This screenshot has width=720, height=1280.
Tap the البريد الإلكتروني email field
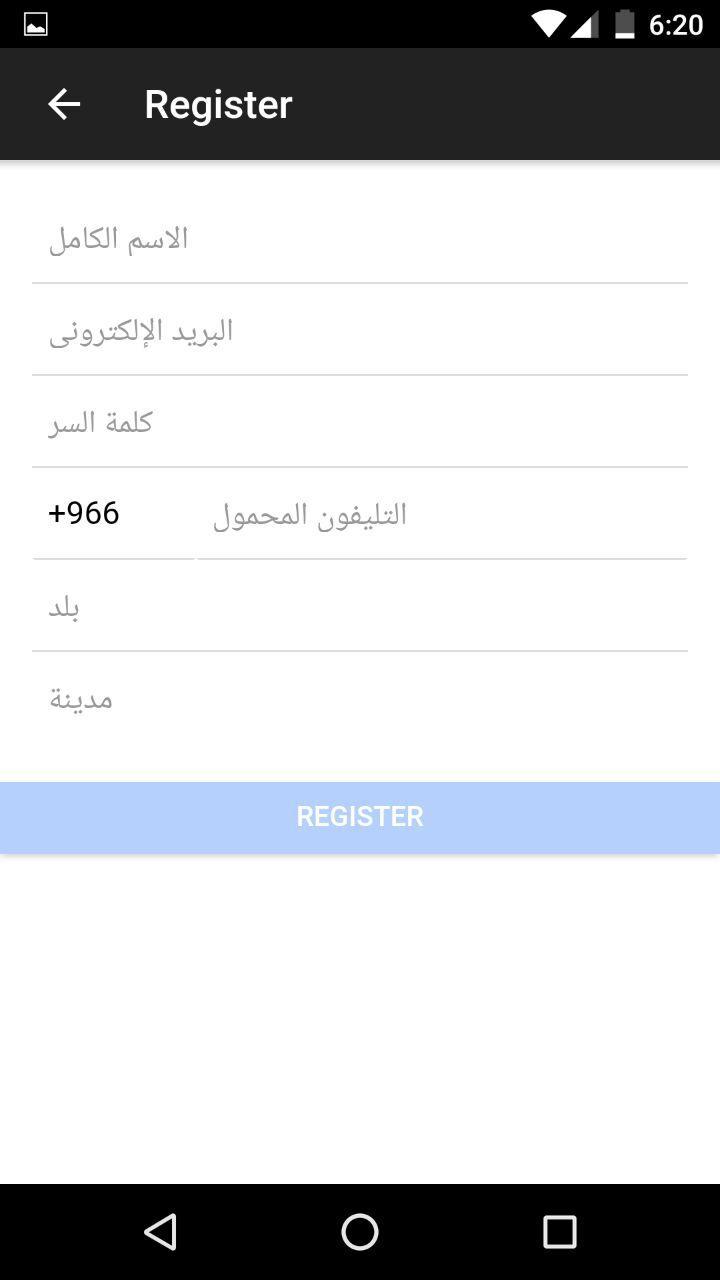coord(360,329)
